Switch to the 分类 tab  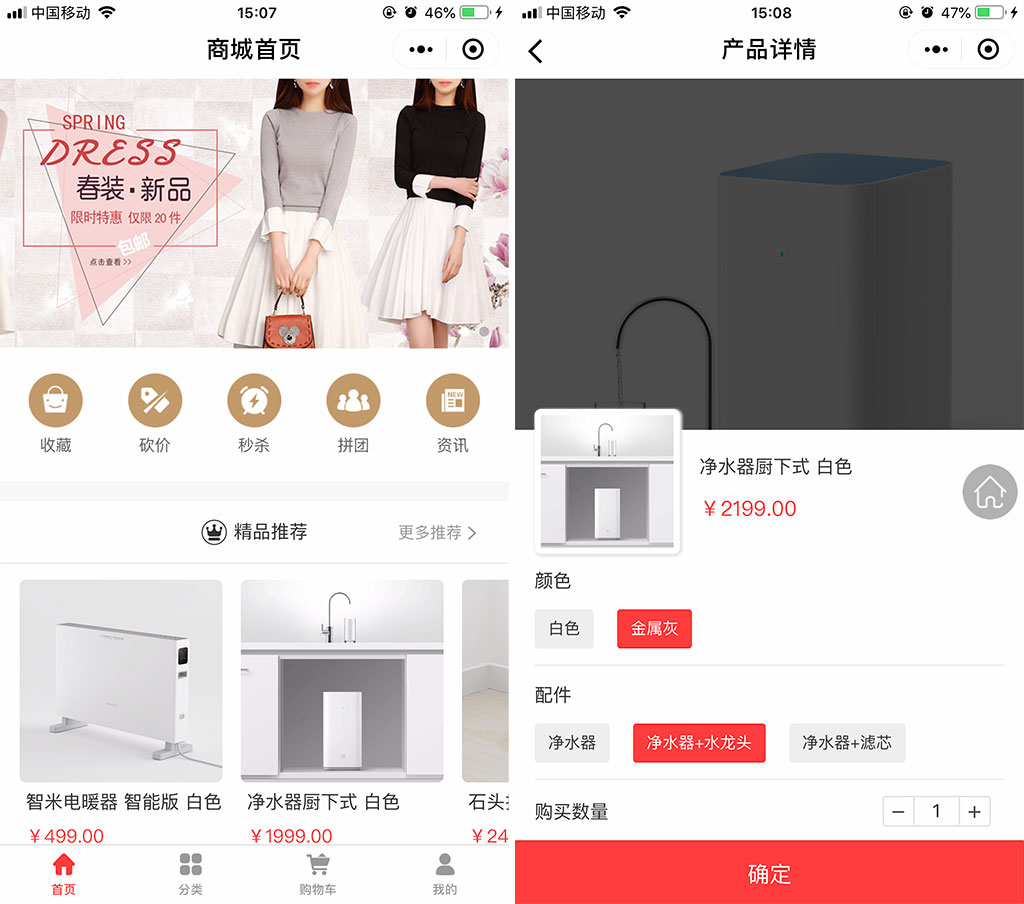click(190, 873)
